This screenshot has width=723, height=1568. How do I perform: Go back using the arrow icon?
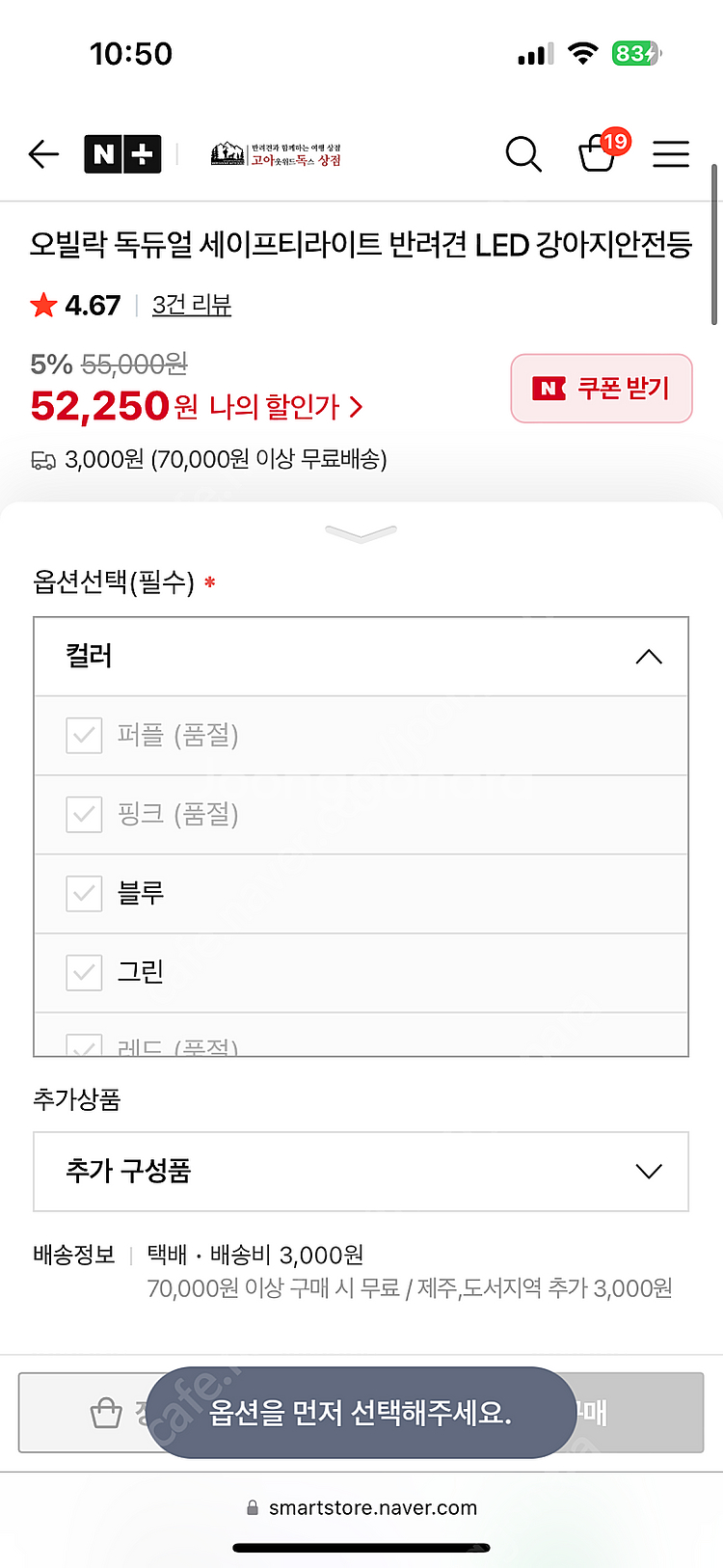tap(44, 154)
